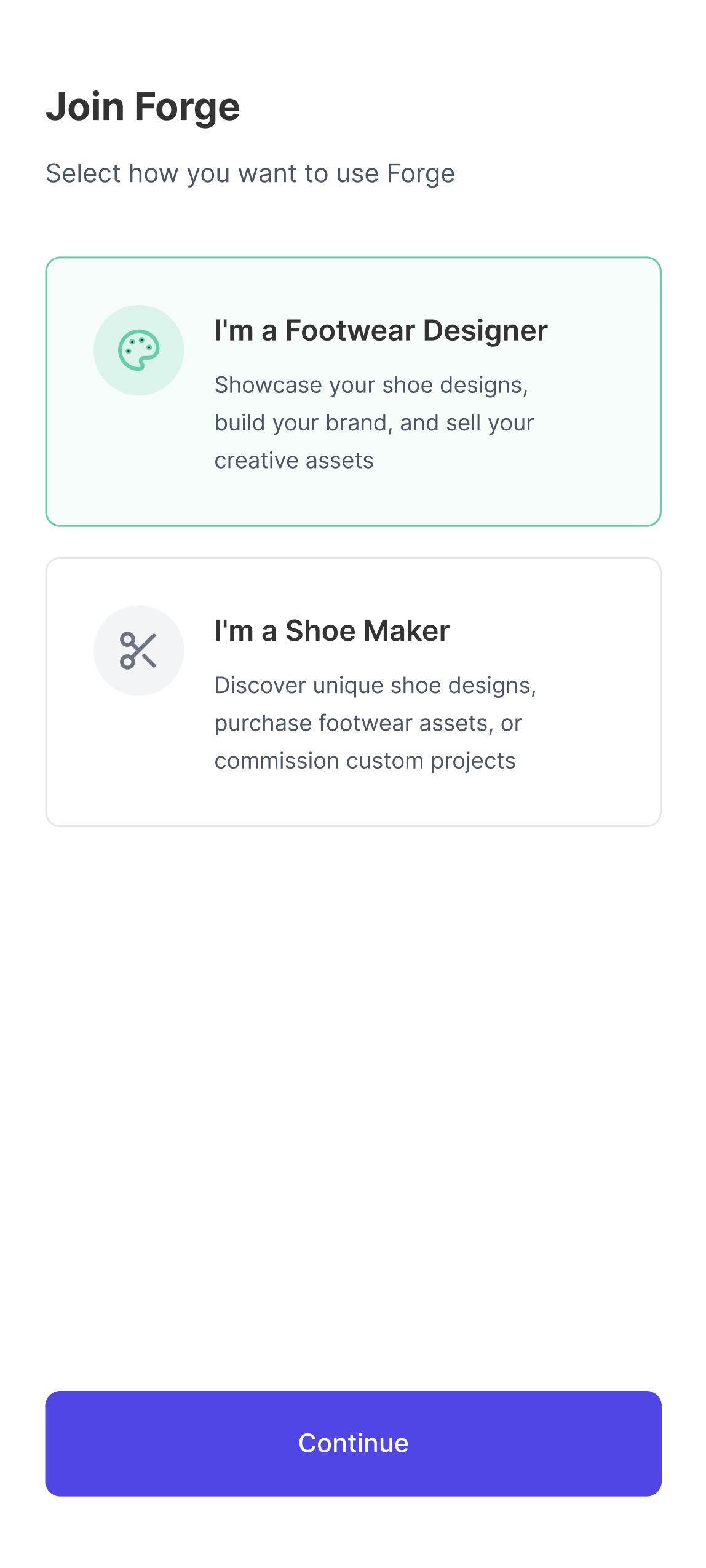The height and width of the screenshot is (1568, 706).
Task: Select the palette icon for Footwear Designer
Action: tap(139, 349)
